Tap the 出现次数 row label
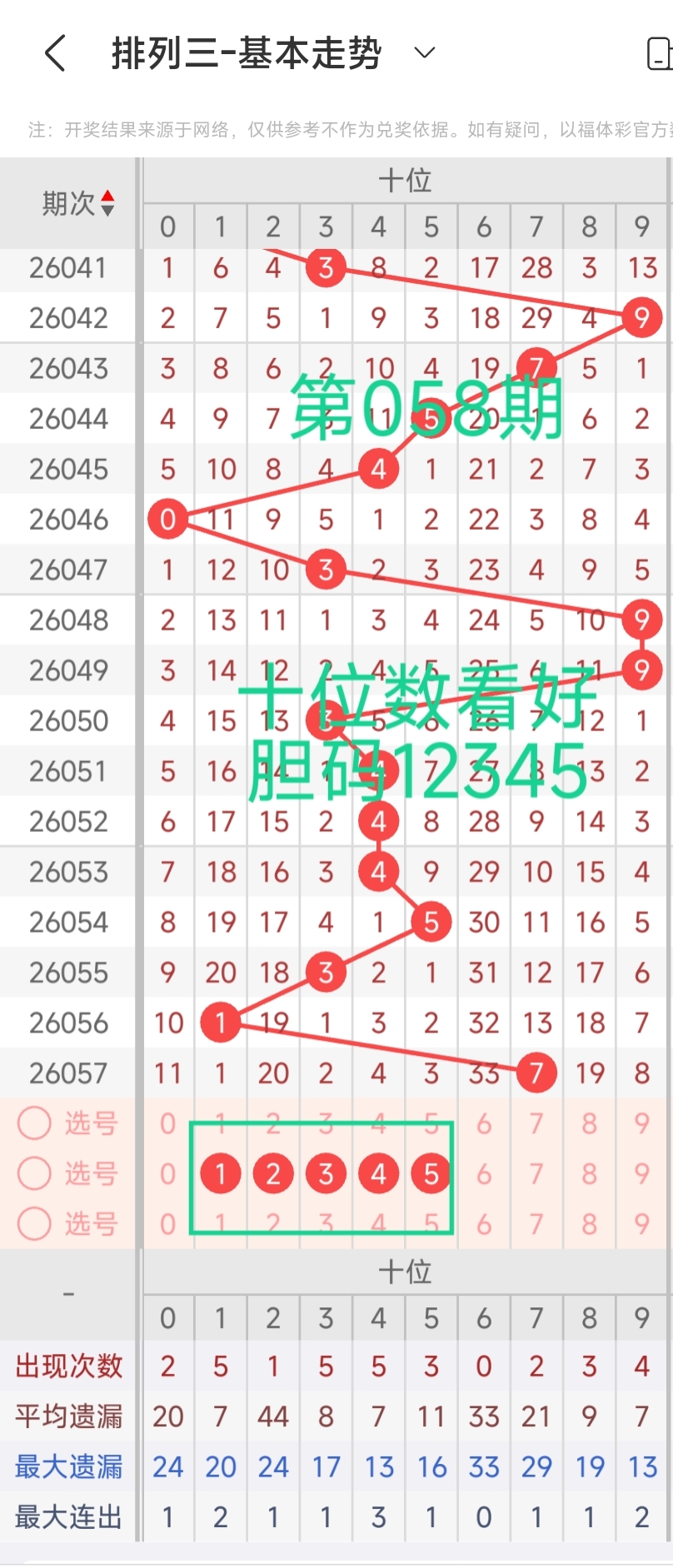The width and height of the screenshot is (673, 1568). 67,1366
